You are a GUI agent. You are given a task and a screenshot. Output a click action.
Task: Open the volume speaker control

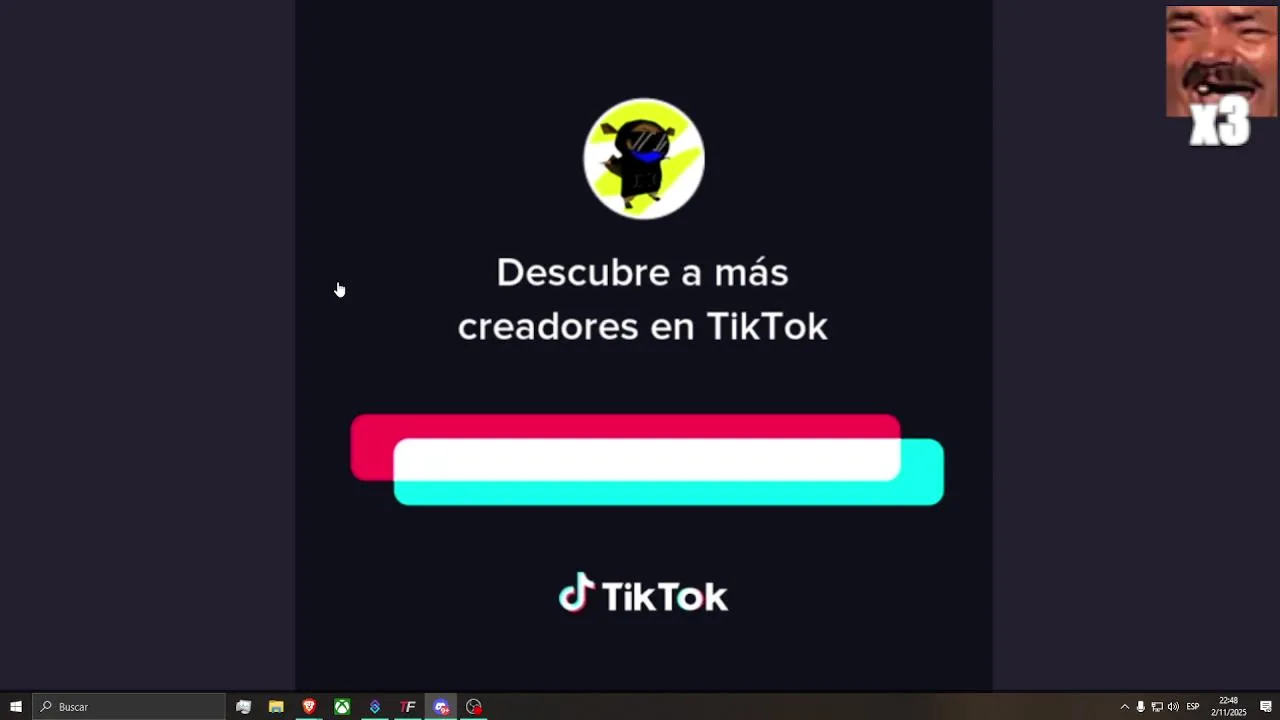1173,707
